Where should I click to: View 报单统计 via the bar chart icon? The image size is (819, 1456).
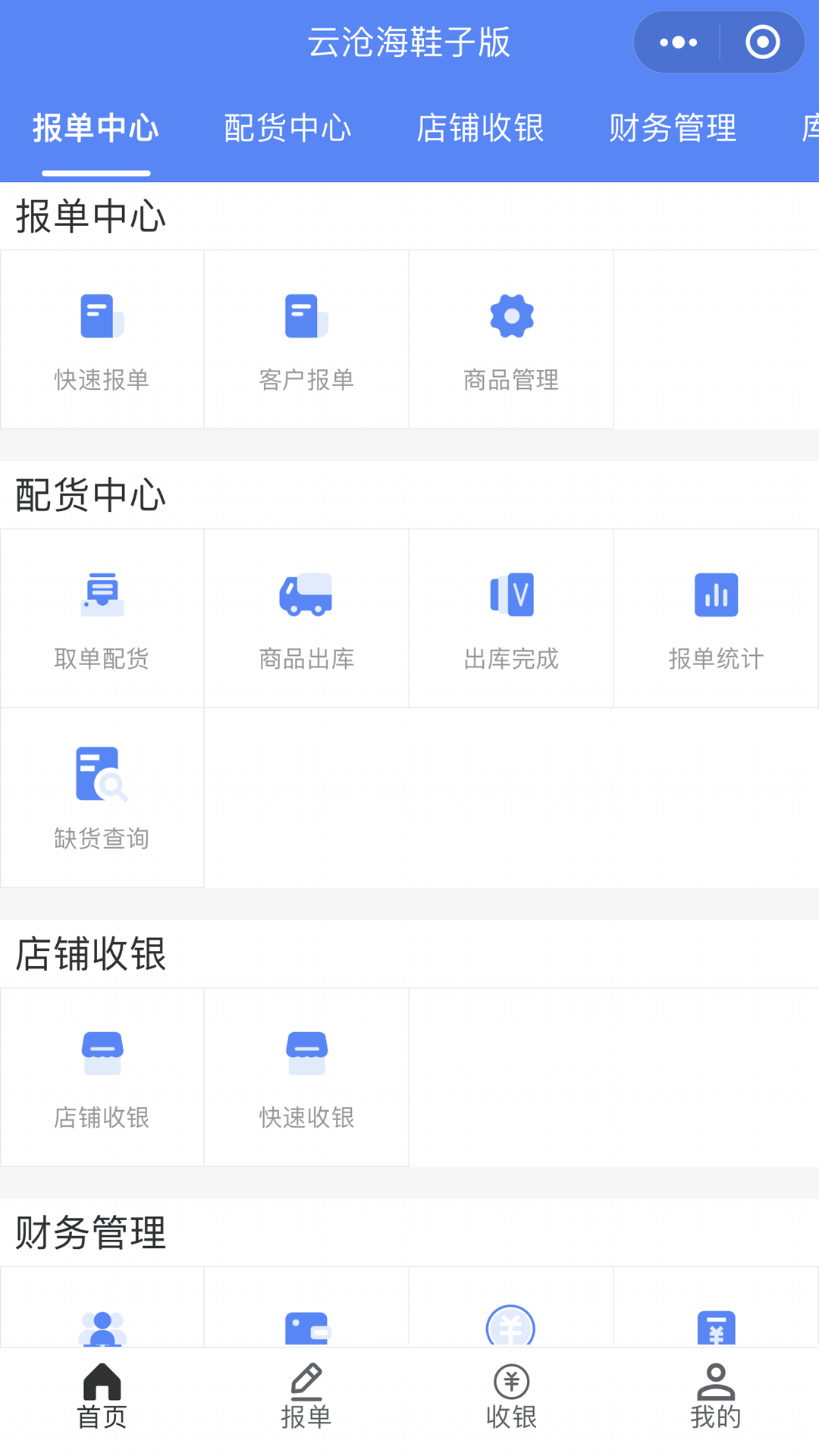click(x=716, y=595)
